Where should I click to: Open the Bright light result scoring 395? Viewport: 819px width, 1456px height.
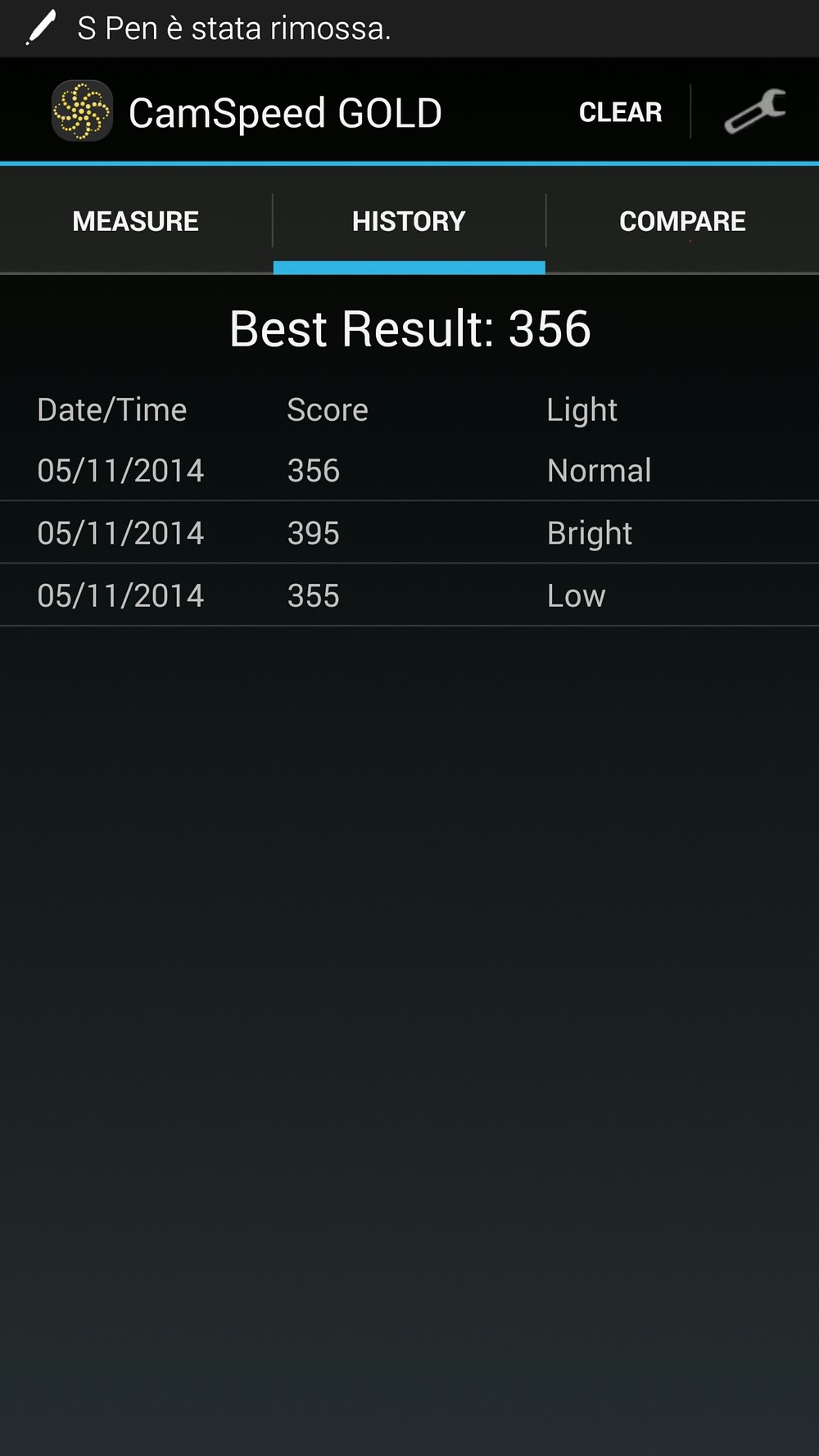(x=409, y=533)
